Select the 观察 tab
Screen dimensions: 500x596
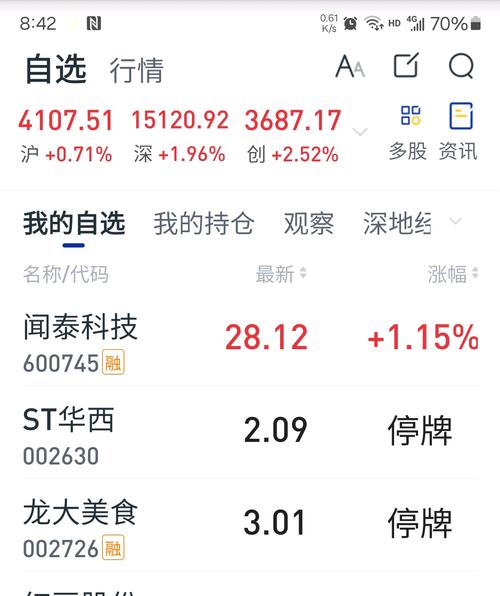(x=309, y=224)
